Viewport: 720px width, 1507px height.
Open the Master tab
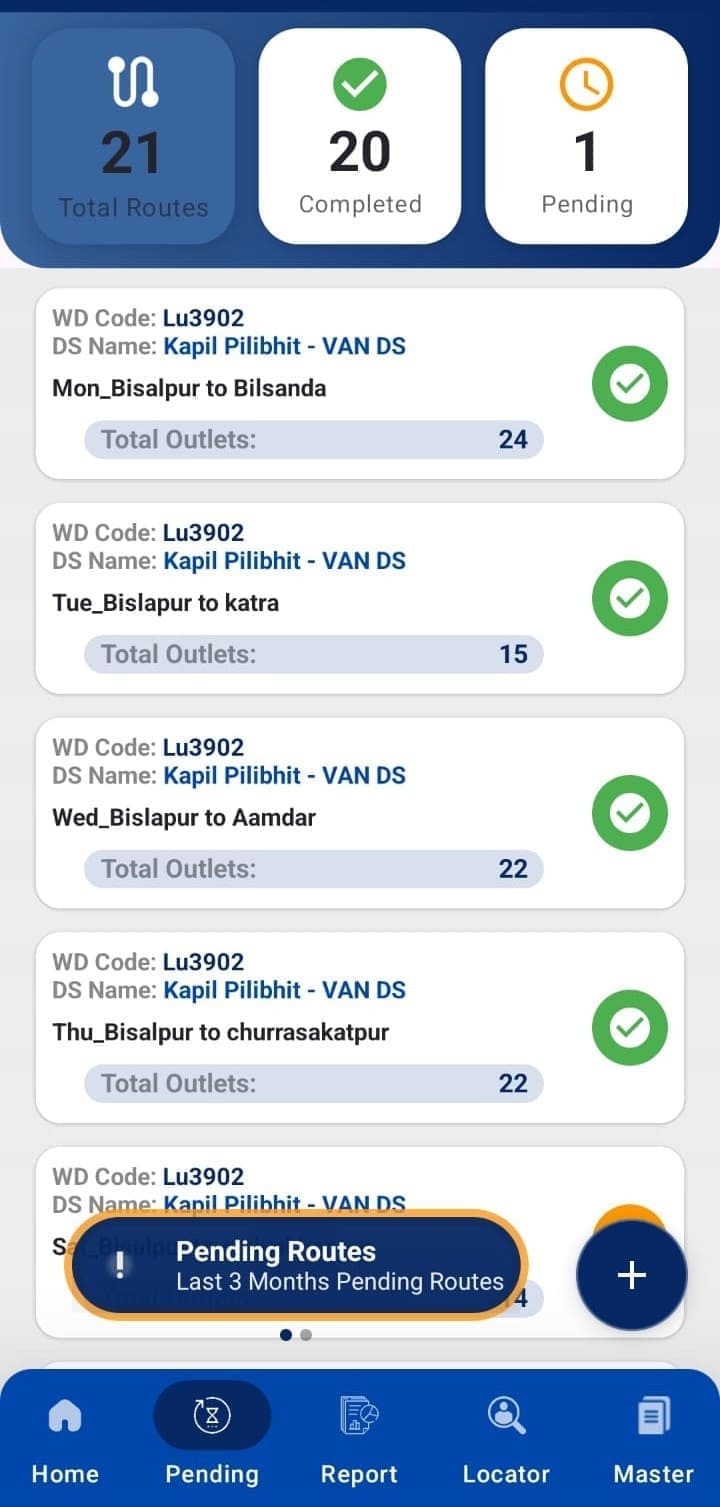click(x=653, y=1437)
